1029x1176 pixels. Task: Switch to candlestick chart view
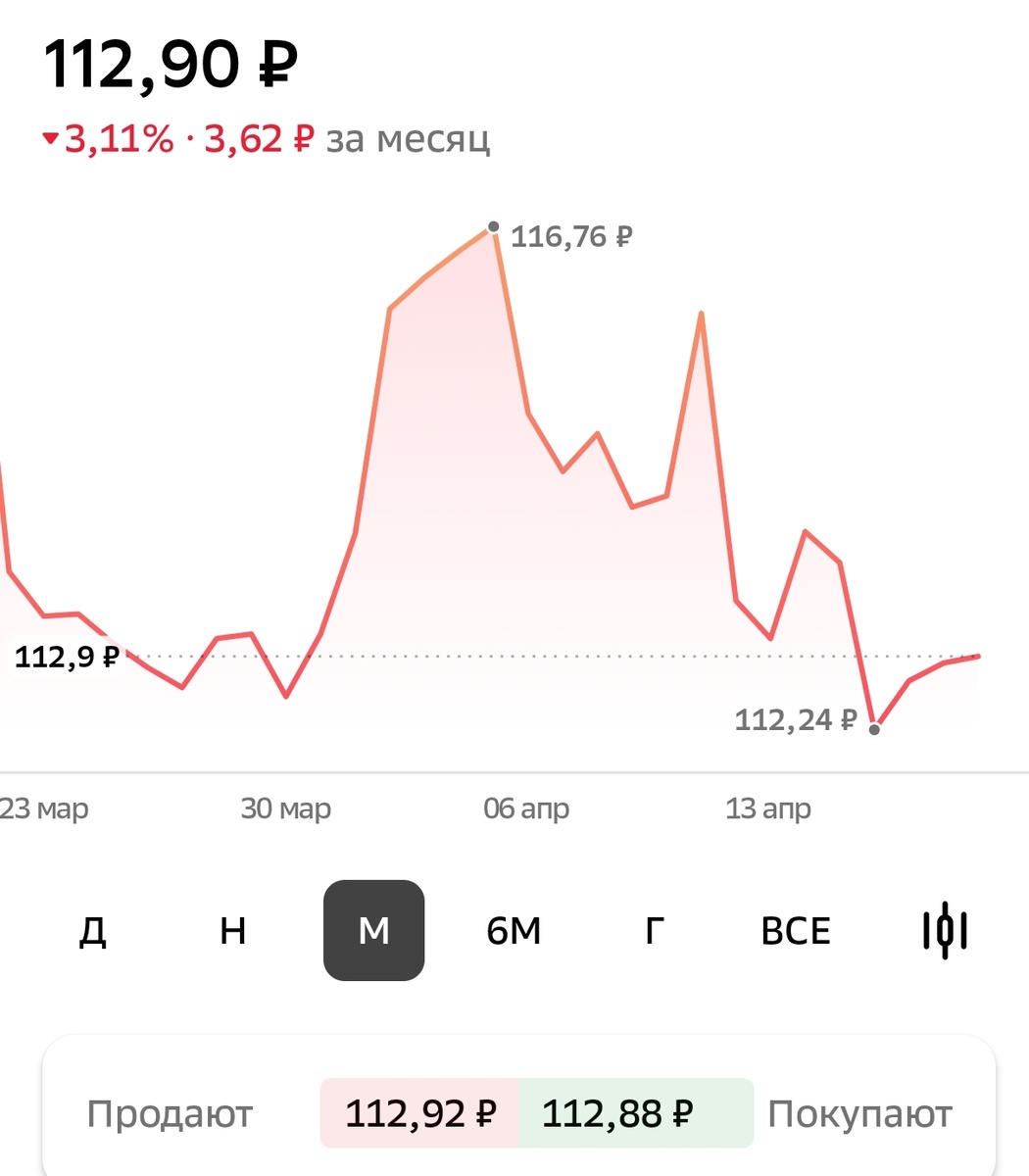945,930
